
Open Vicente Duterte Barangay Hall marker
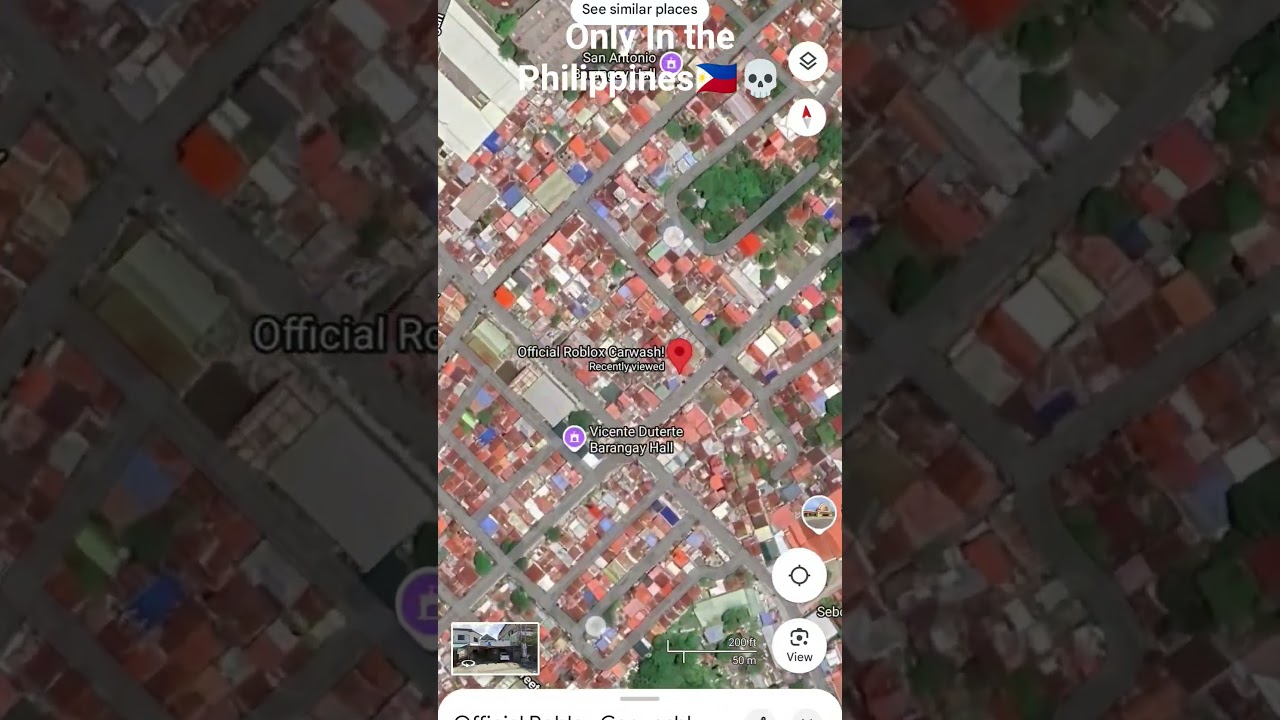pyautogui.click(x=574, y=438)
